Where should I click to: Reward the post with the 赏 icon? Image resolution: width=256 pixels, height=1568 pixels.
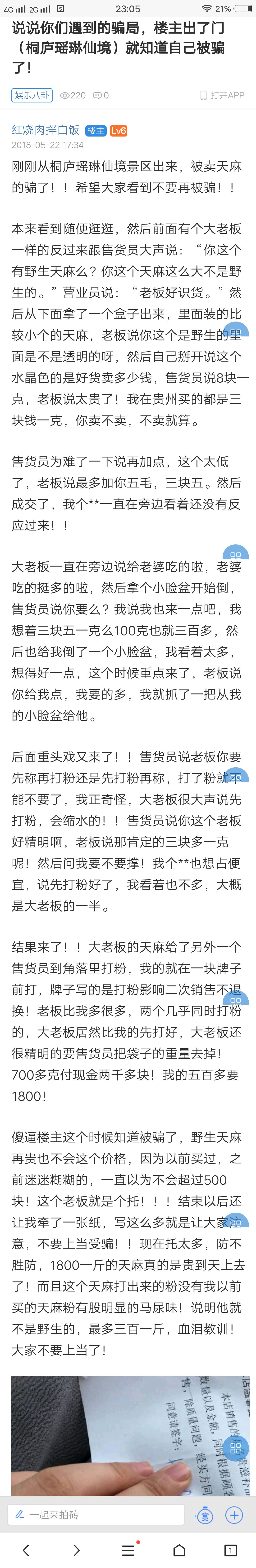[x=205, y=1515]
